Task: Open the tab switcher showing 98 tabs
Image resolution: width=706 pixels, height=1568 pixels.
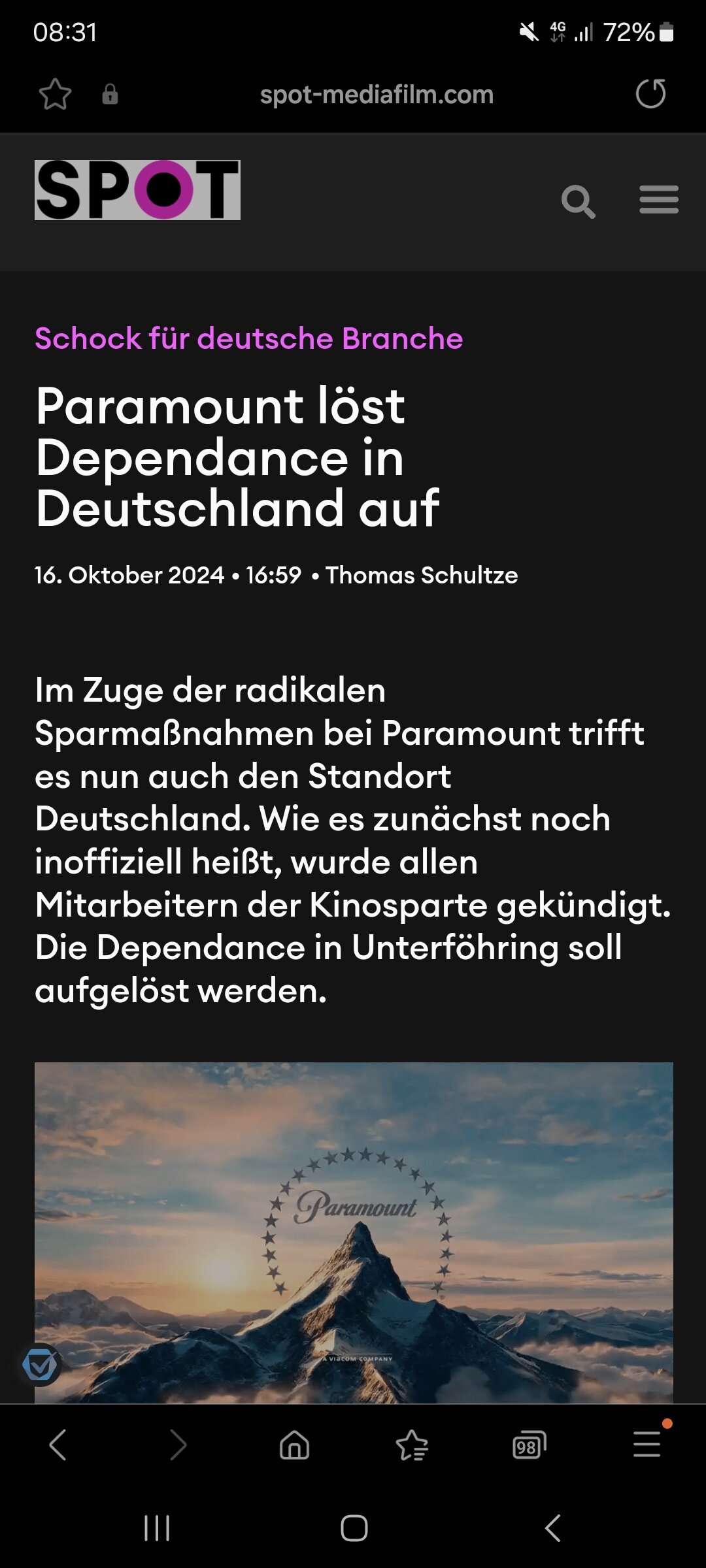Action: pos(529,1445)
